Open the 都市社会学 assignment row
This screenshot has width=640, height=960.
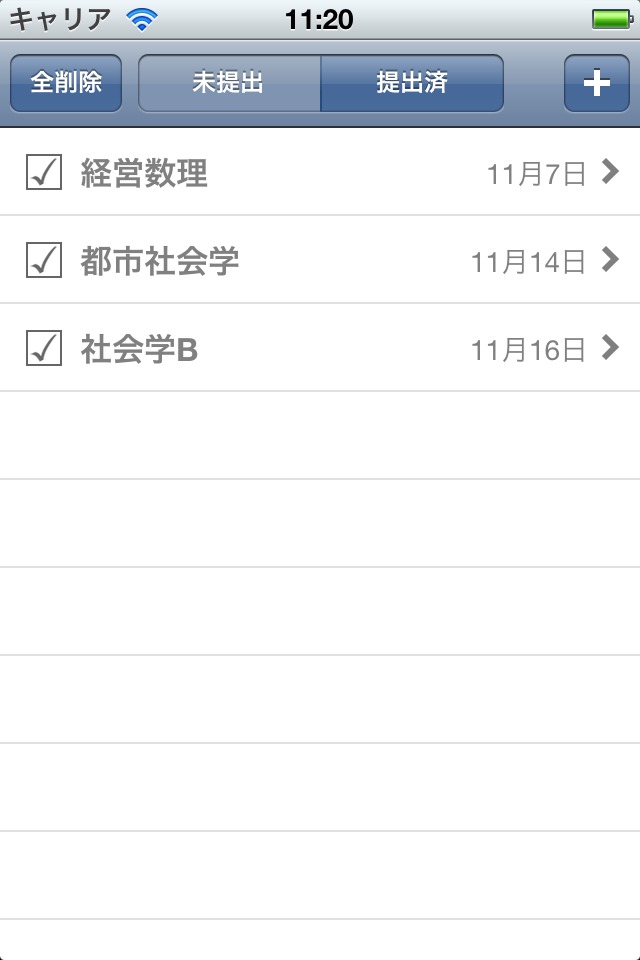320,261
